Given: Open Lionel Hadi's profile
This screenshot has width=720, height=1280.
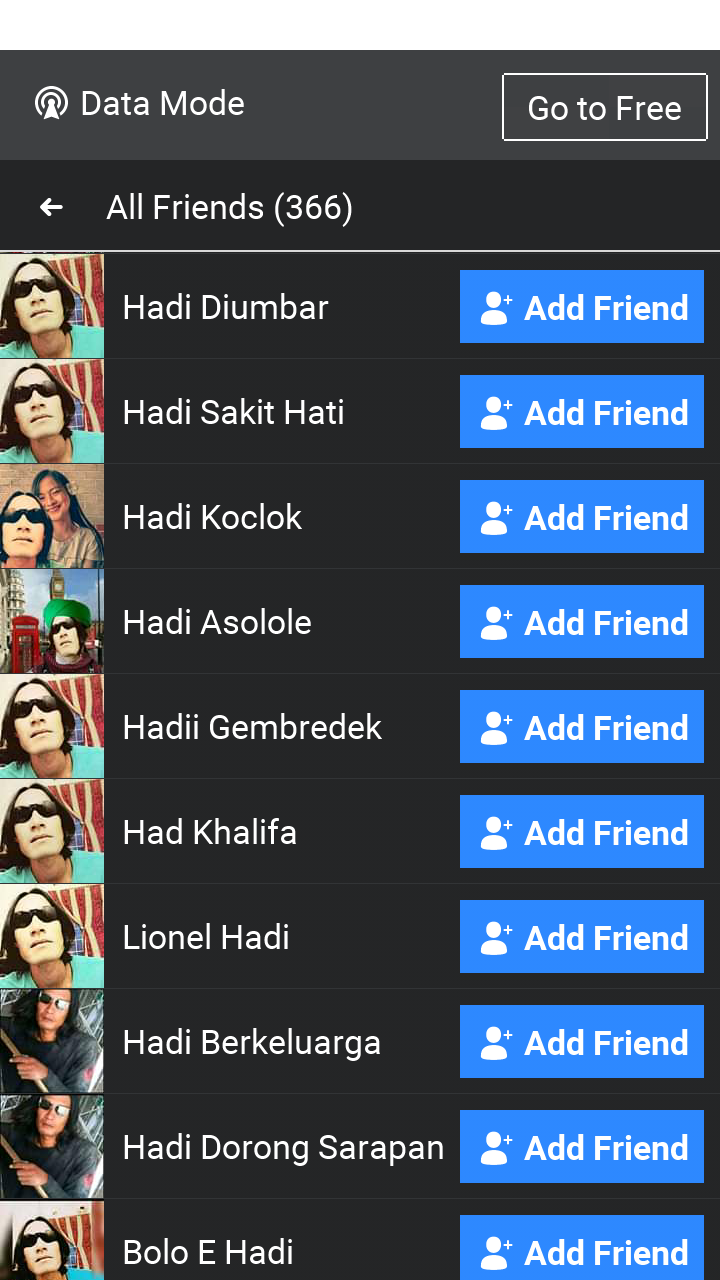Looking at the screenshot, I should 206,937.
